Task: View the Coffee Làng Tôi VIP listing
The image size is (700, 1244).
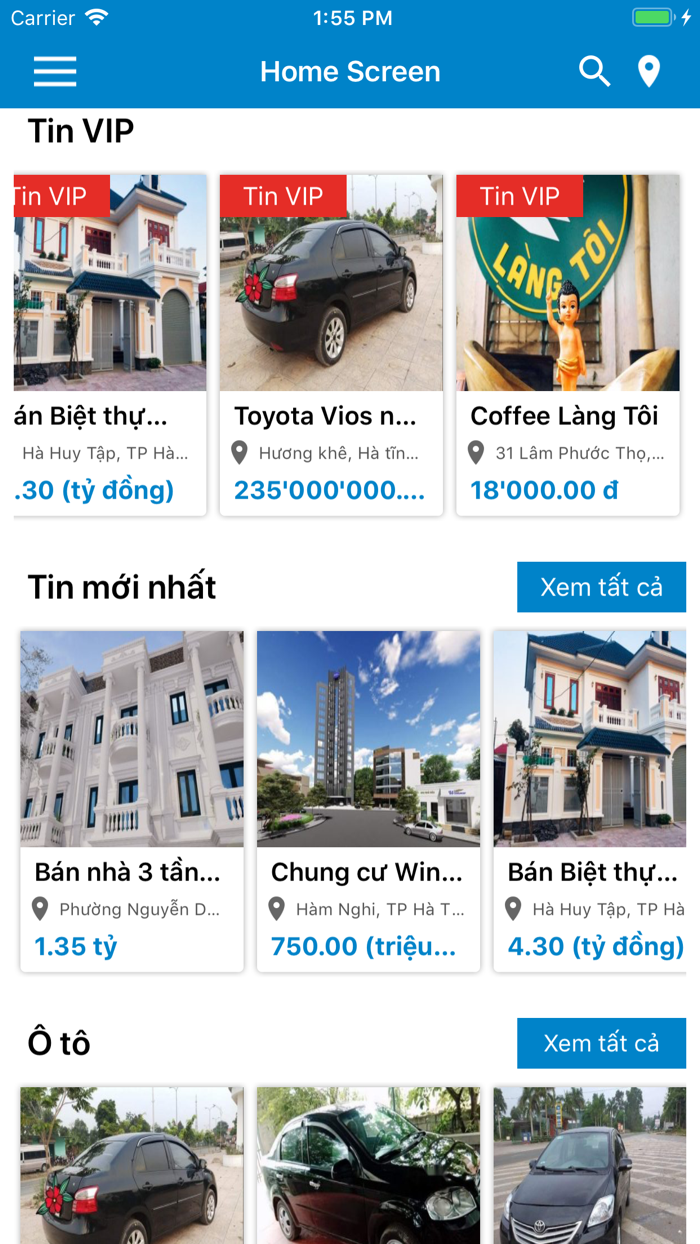Action: pyautogui.click(x=567, y=345)
